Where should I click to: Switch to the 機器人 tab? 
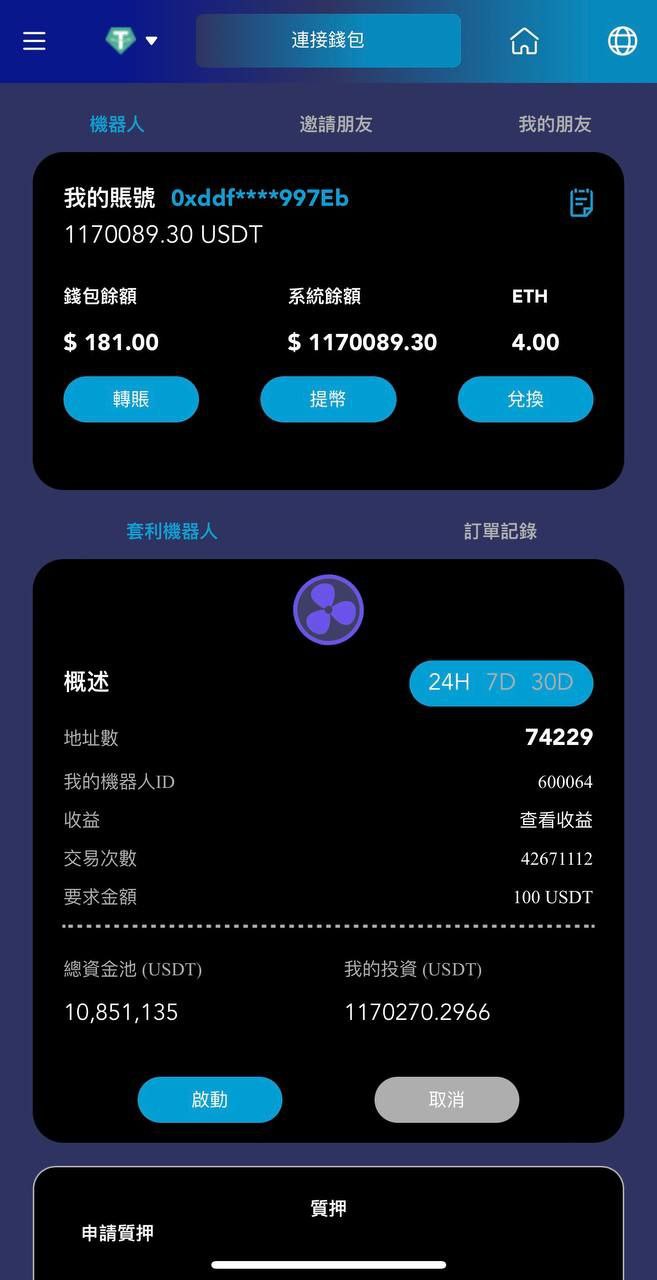pos(117,124)
